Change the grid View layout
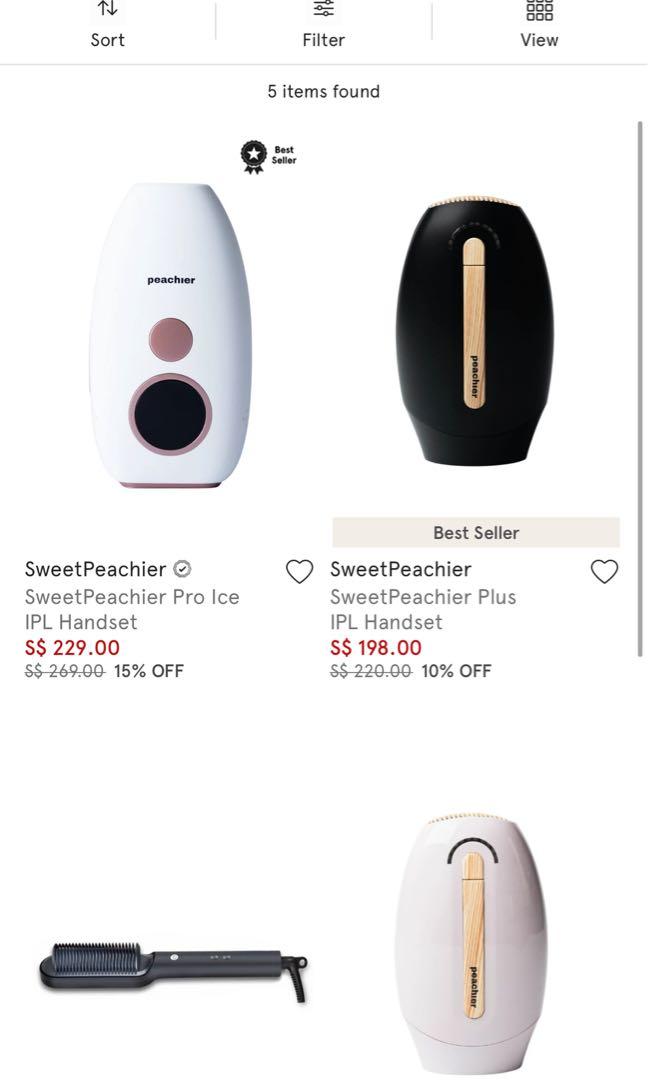This screenshot has width=648, height=1080. 539,25
